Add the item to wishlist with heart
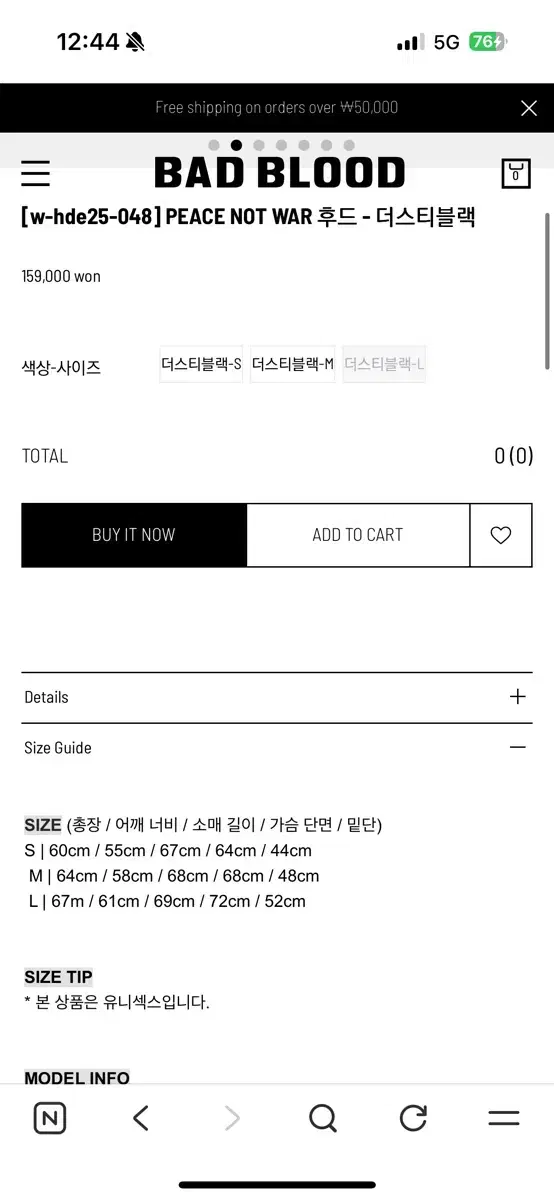The height and width of the screenshot is (1200, 554). click(501, 535)
